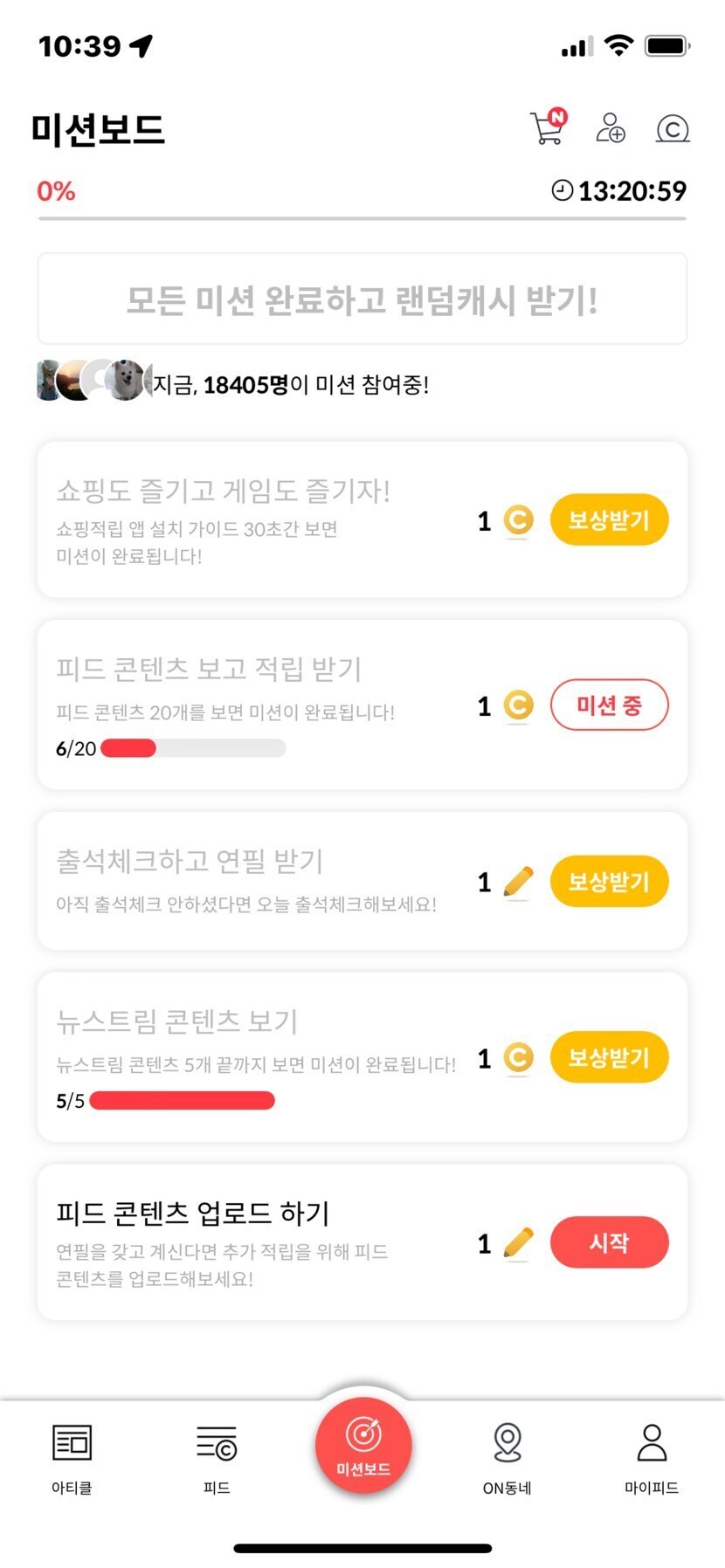Viewport: 725px width, 1568px height.
Task: Open the ON동네 tab
Action: pyautogui.click(x=507, y=1458)
